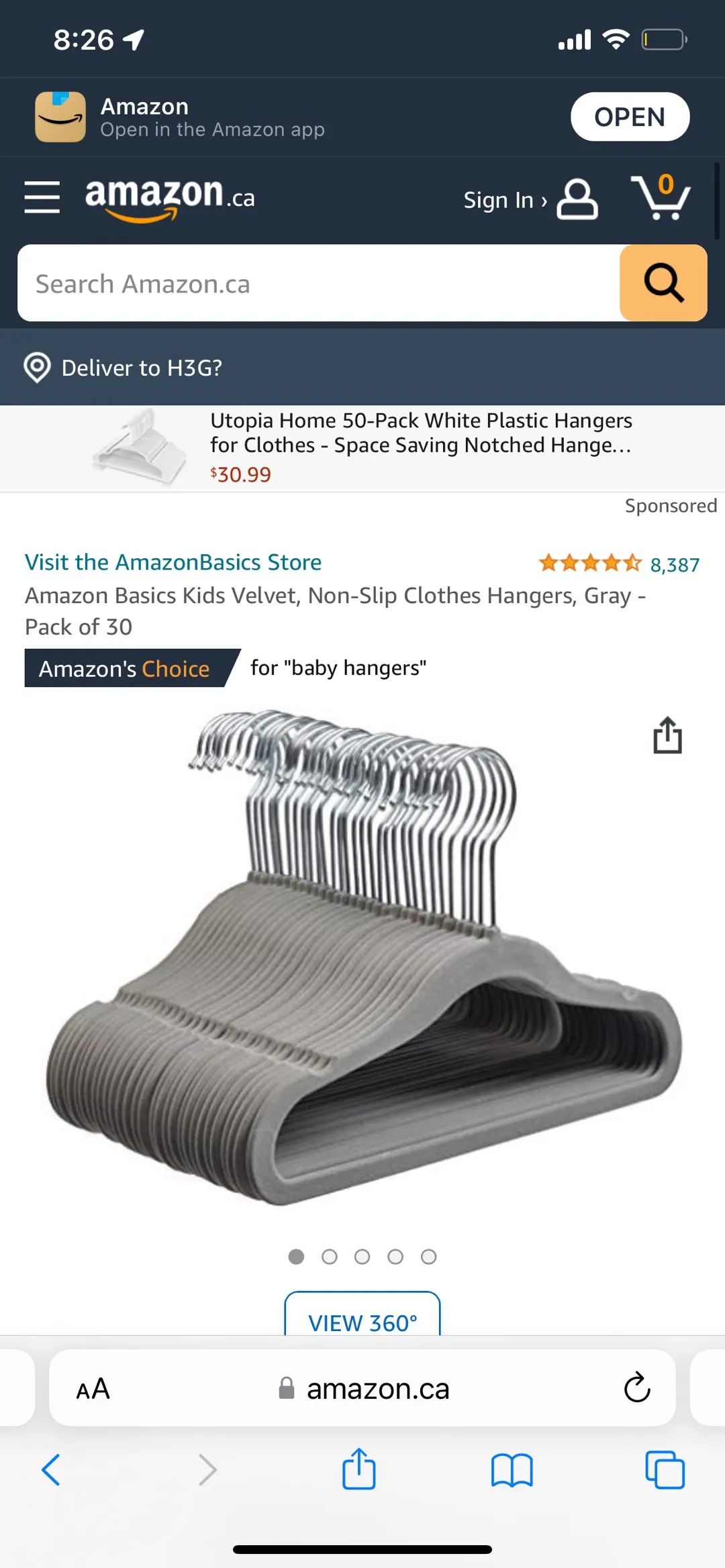Reload the amazon.ca page
This screenshot has width=725, height=1568.
[x=636, y=1388]
